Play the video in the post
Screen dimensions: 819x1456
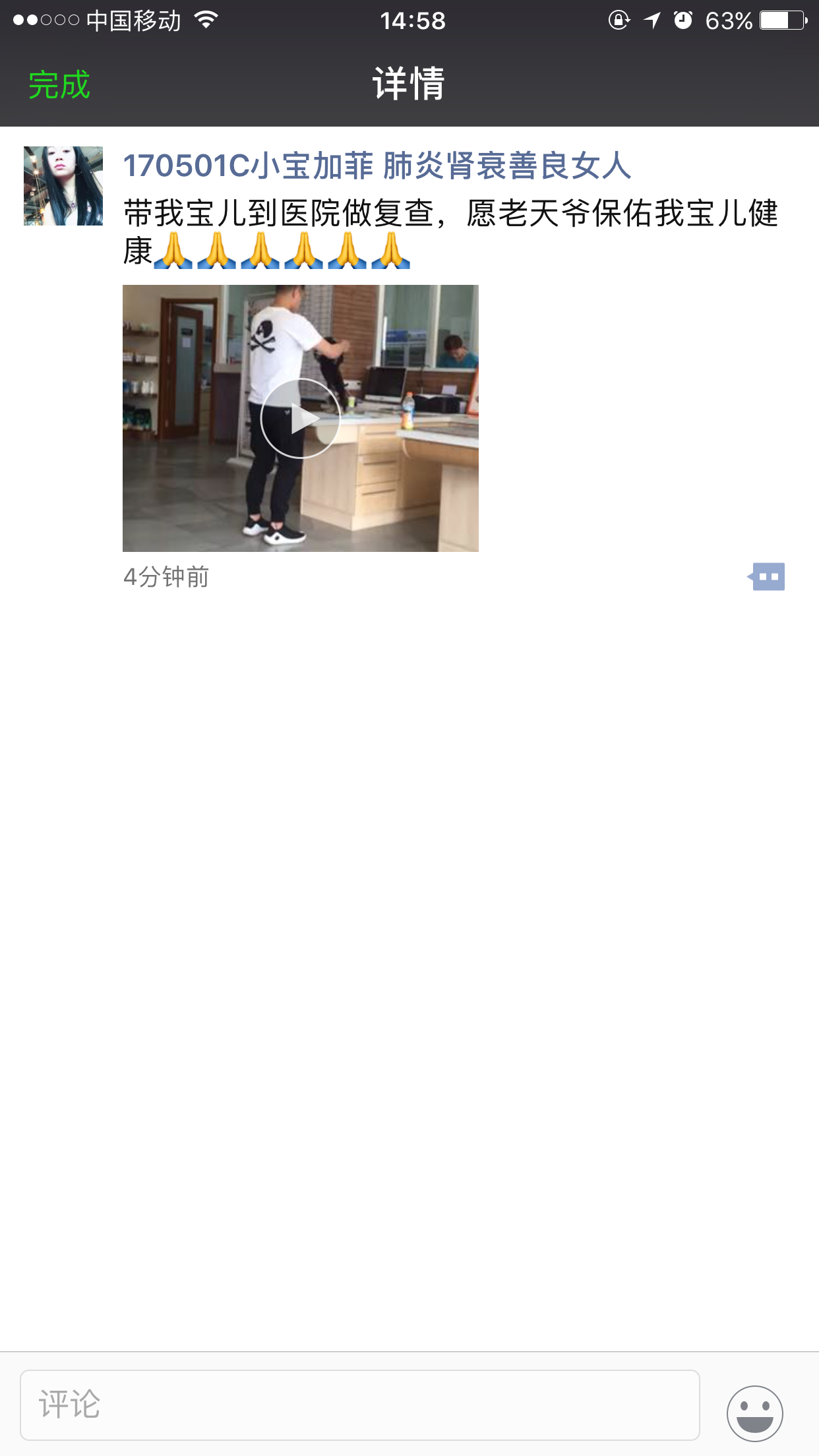(301, 418)
